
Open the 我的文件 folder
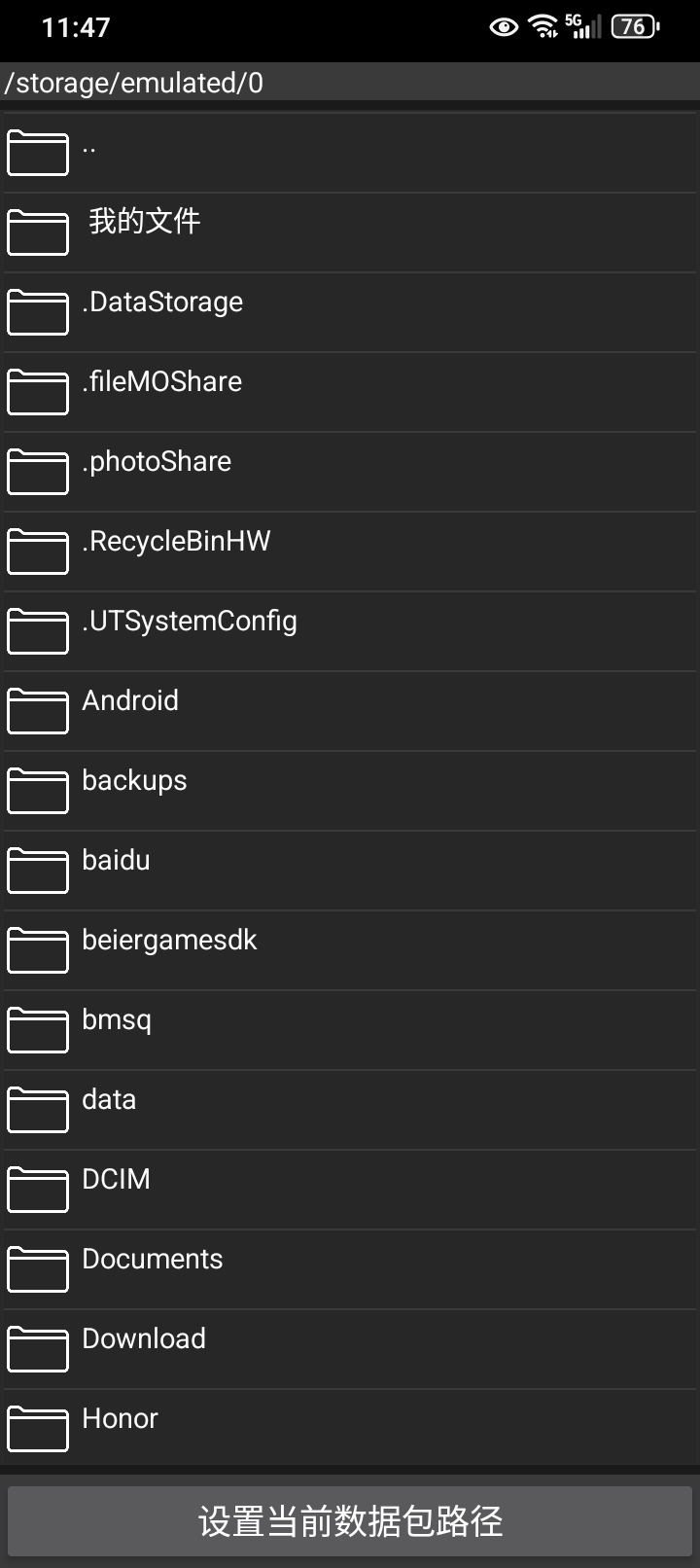pyautogui.click(x=144, y=232)
